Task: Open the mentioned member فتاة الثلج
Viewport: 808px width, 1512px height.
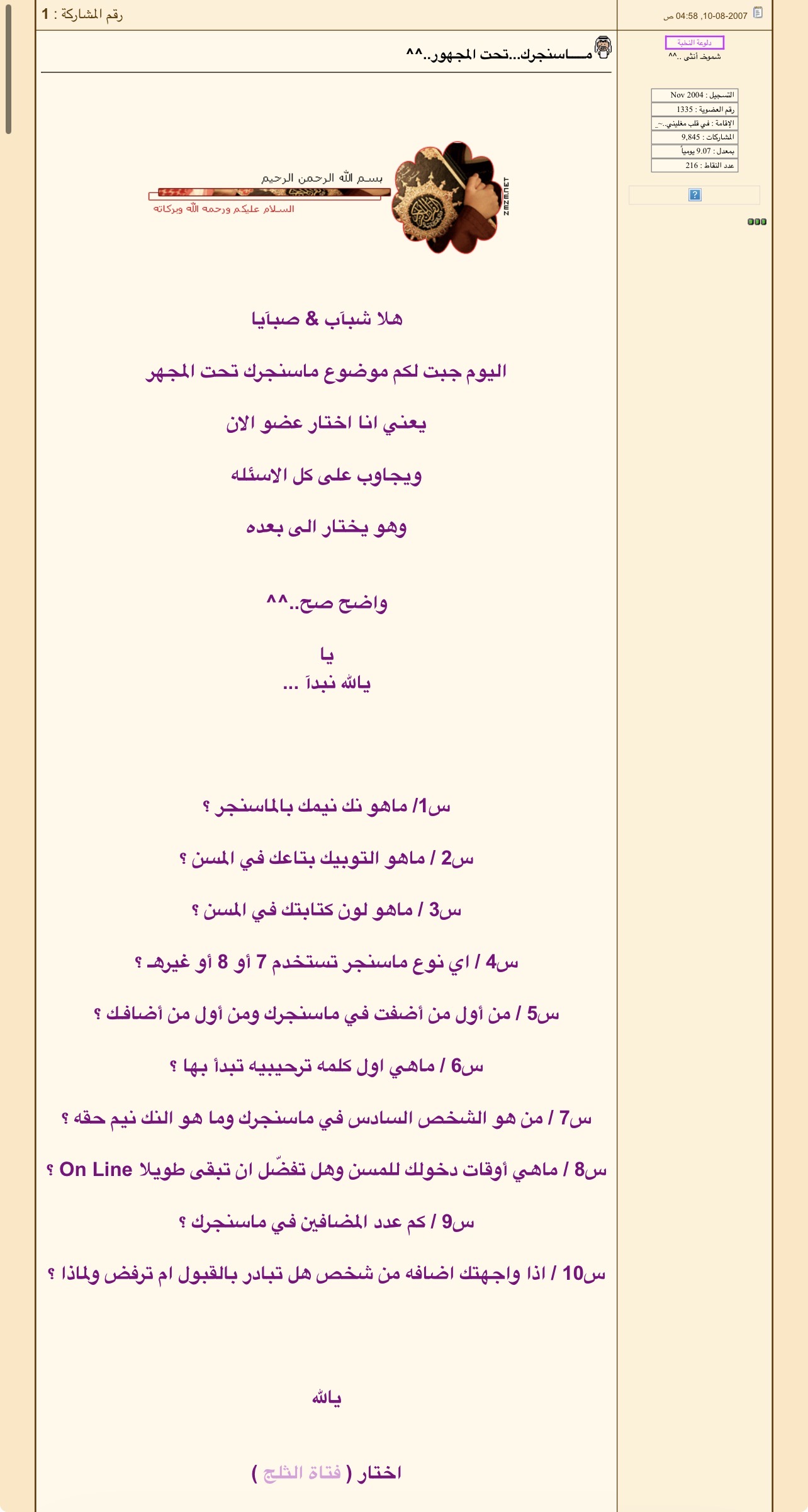Action: pos(302,1473)
